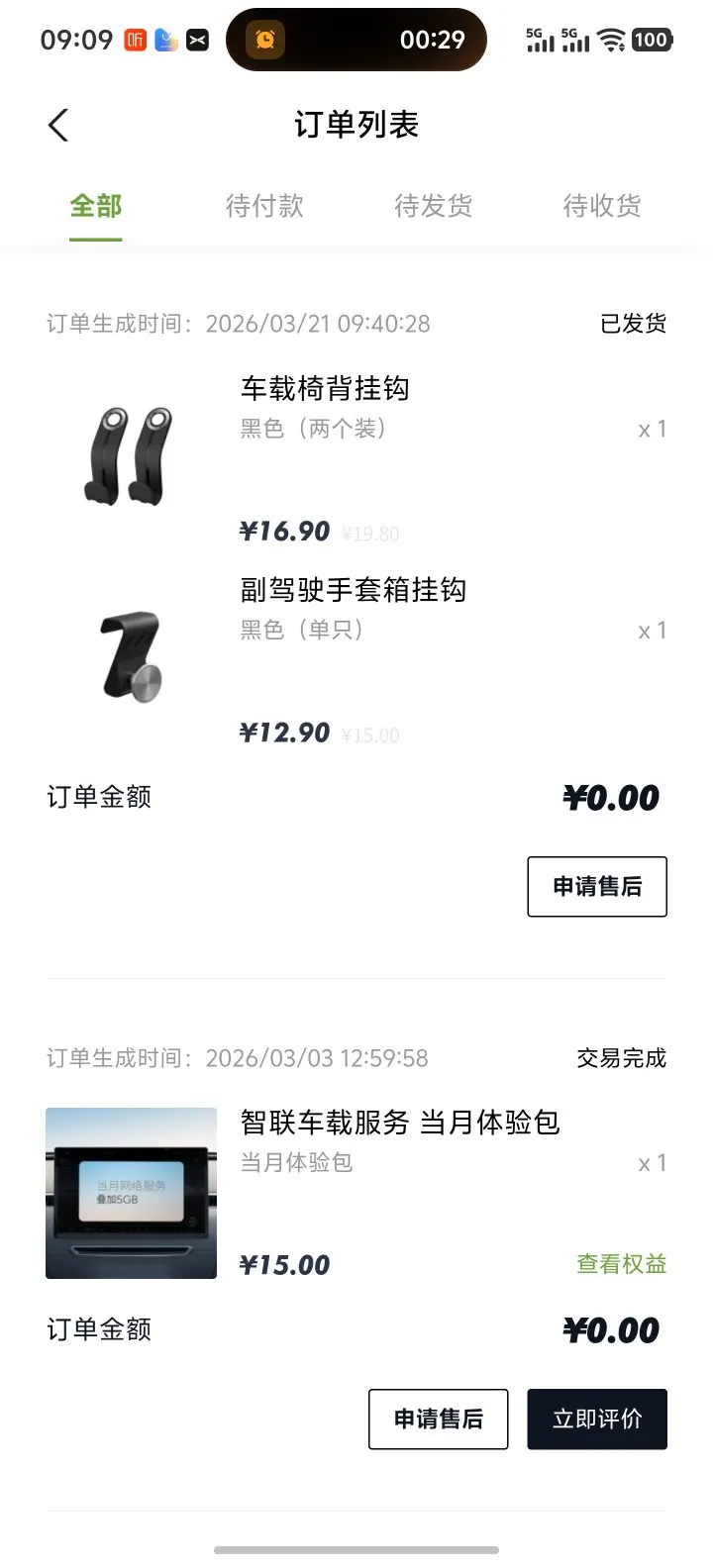This screenshot has width=713, height=1568.
Task: Tap 立即评价 to review the order
Action: [x=596, y=1419]
